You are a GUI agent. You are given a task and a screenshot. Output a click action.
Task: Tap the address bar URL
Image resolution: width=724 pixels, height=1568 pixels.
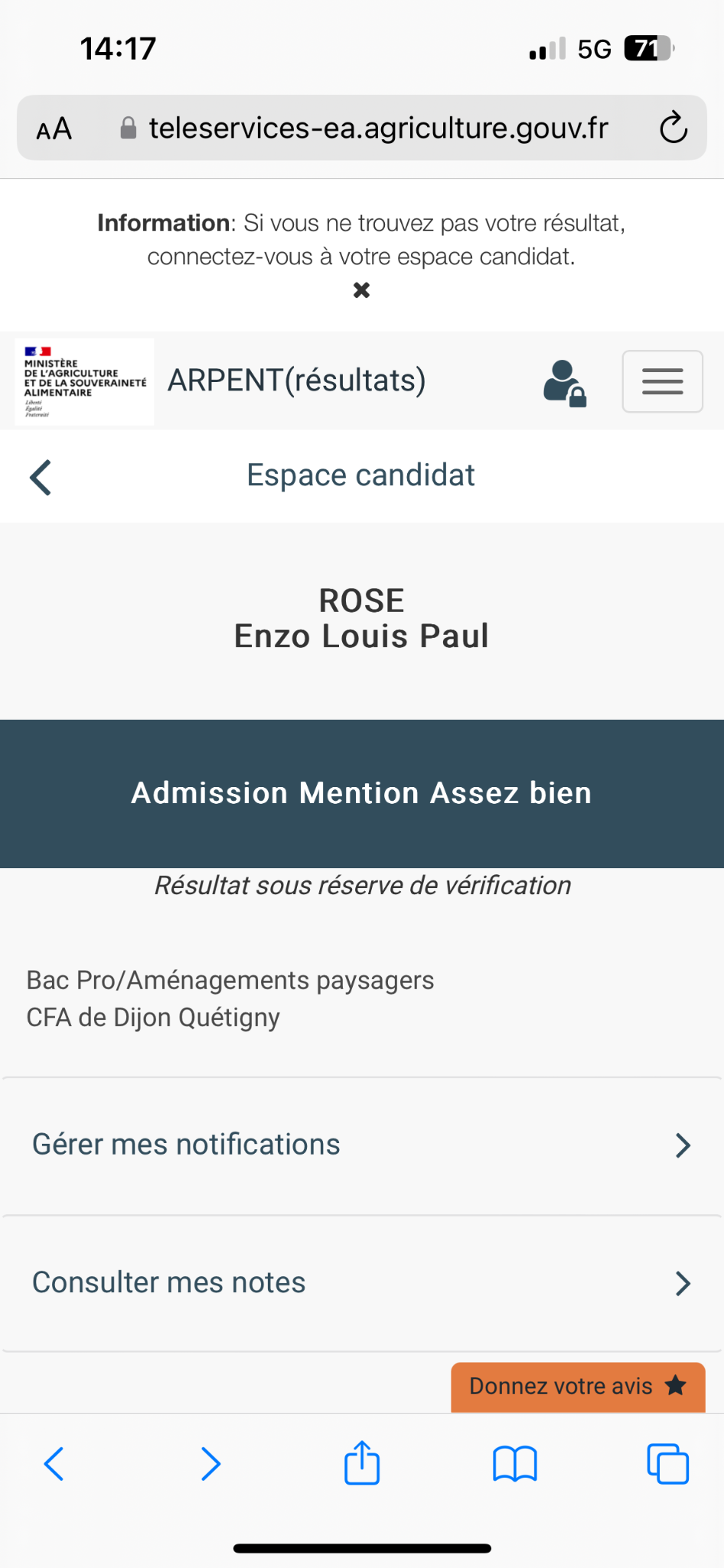(x=378, y=128)
